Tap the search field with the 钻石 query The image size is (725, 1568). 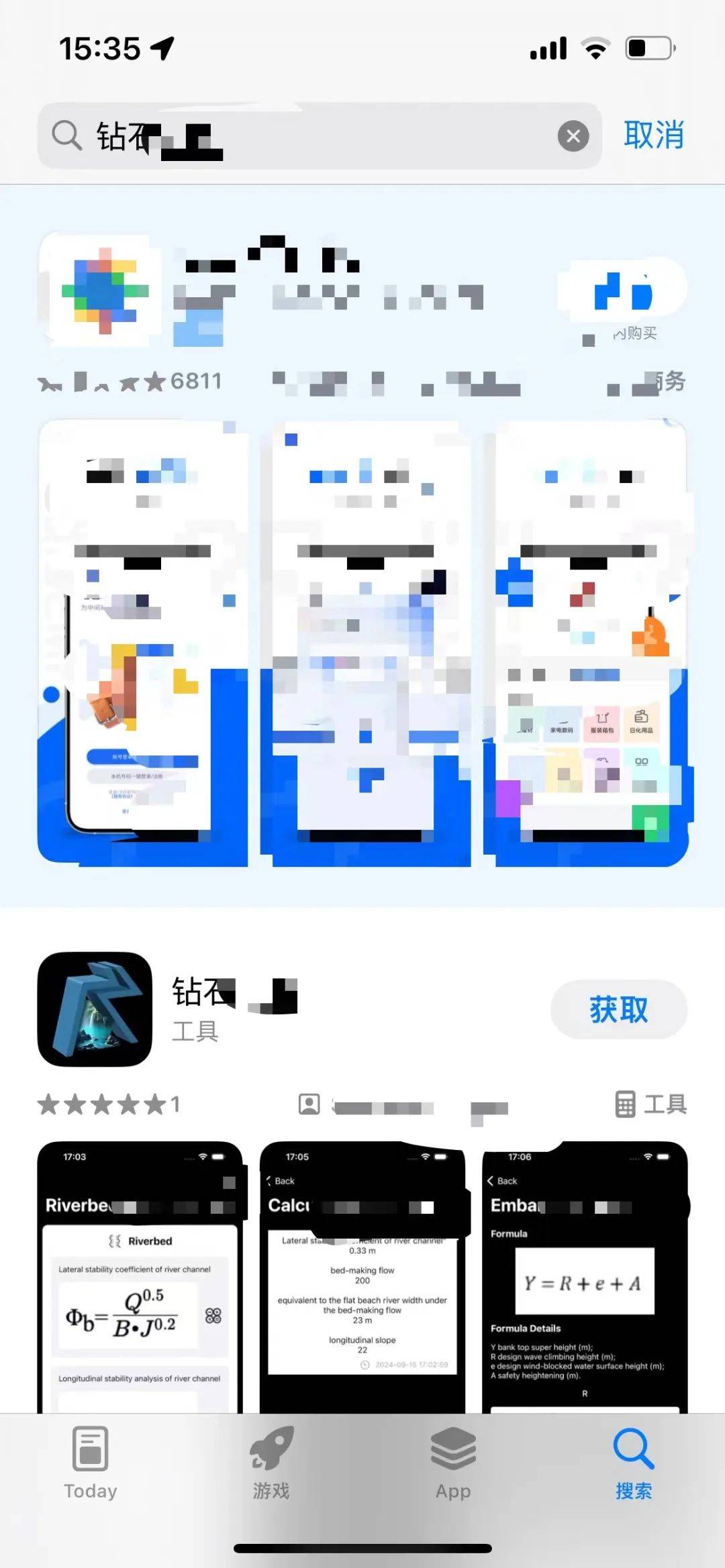pyautogui.click(x=302, y=136)
